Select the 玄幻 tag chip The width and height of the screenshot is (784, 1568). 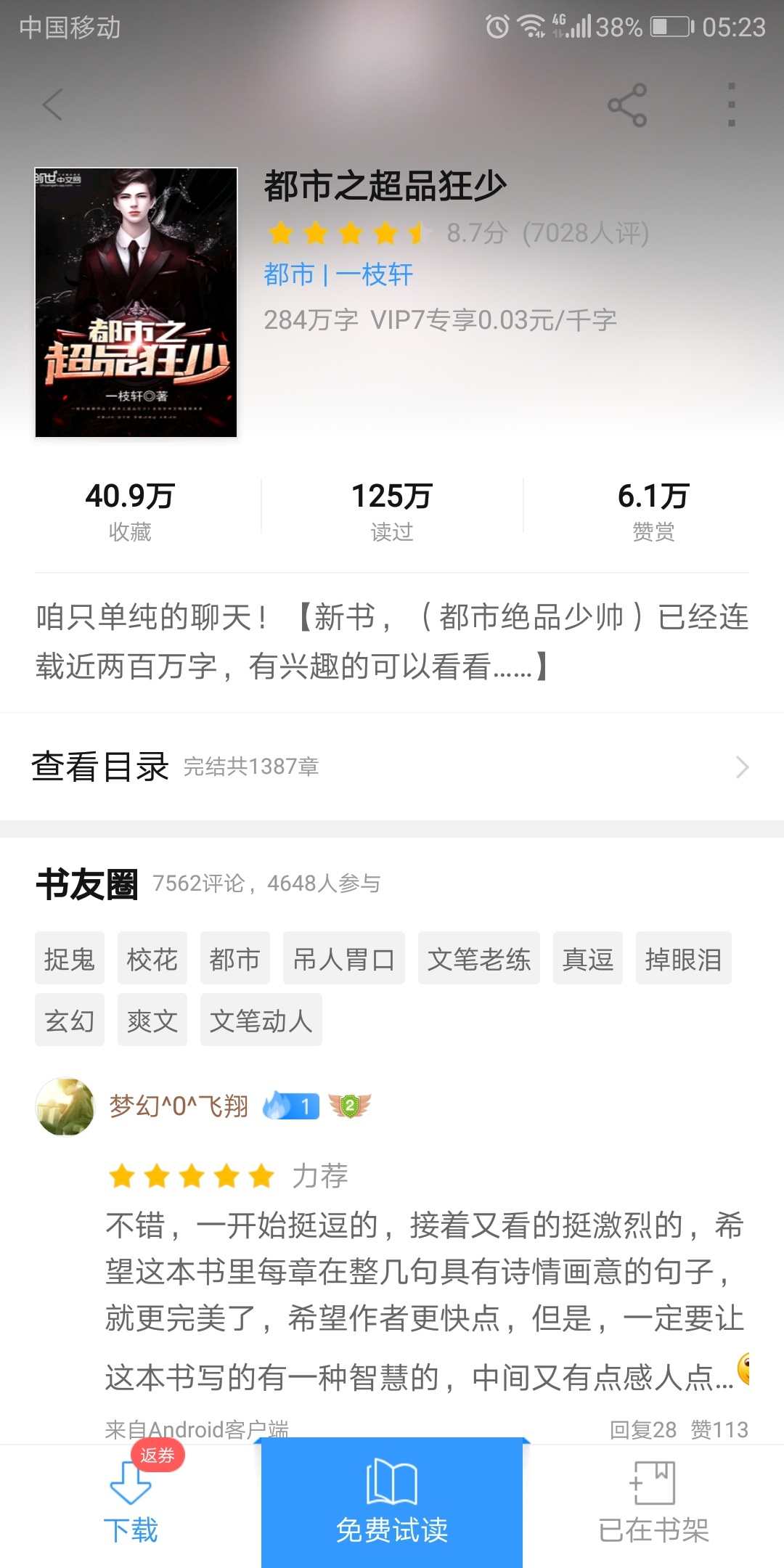point(70,1021)
